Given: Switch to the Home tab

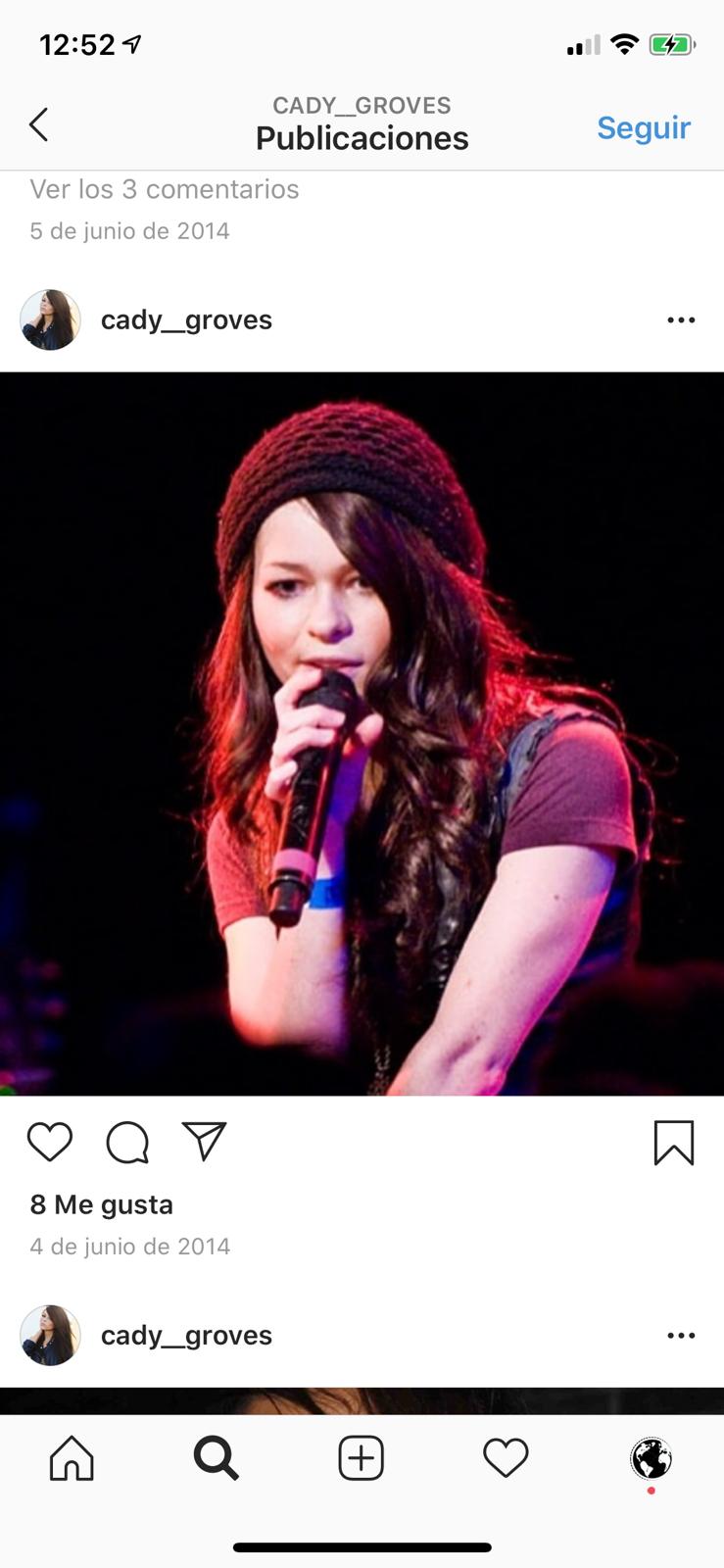Looking at the screenshot, I should pos(72,1458).
